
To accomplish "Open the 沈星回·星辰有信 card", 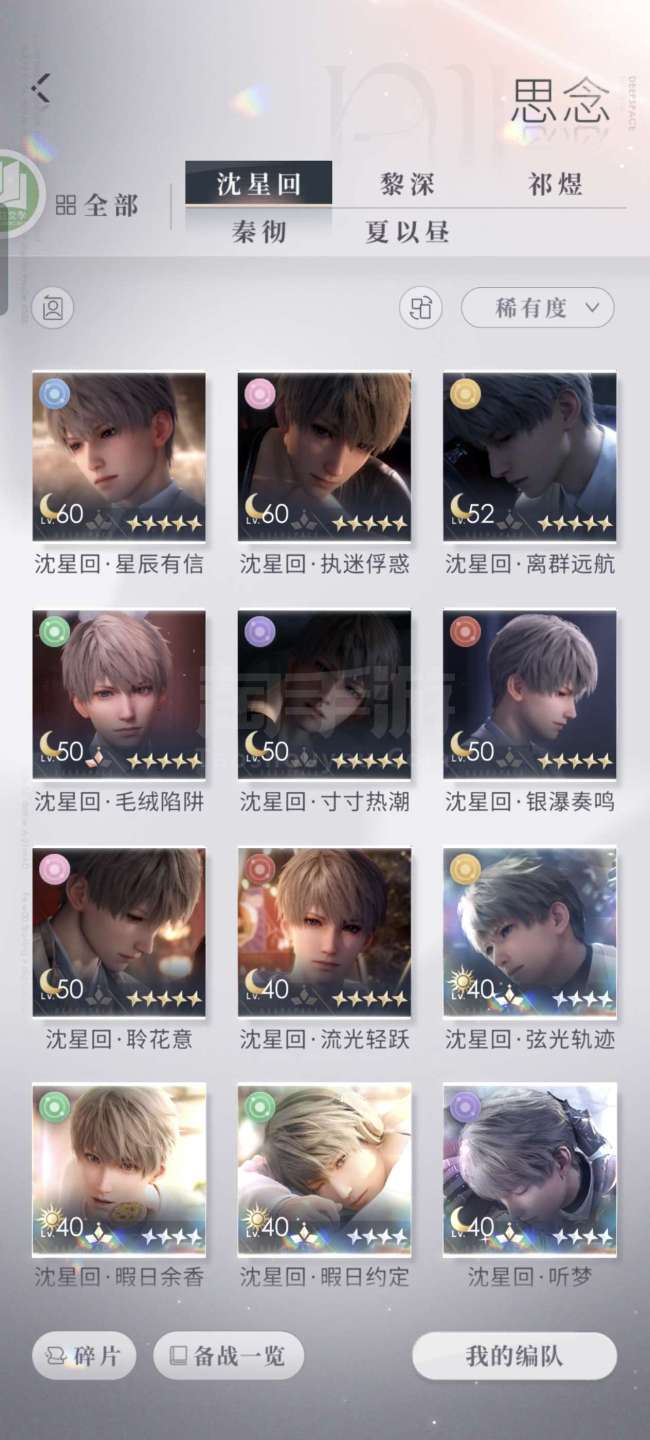I will (x=119, y=456).
